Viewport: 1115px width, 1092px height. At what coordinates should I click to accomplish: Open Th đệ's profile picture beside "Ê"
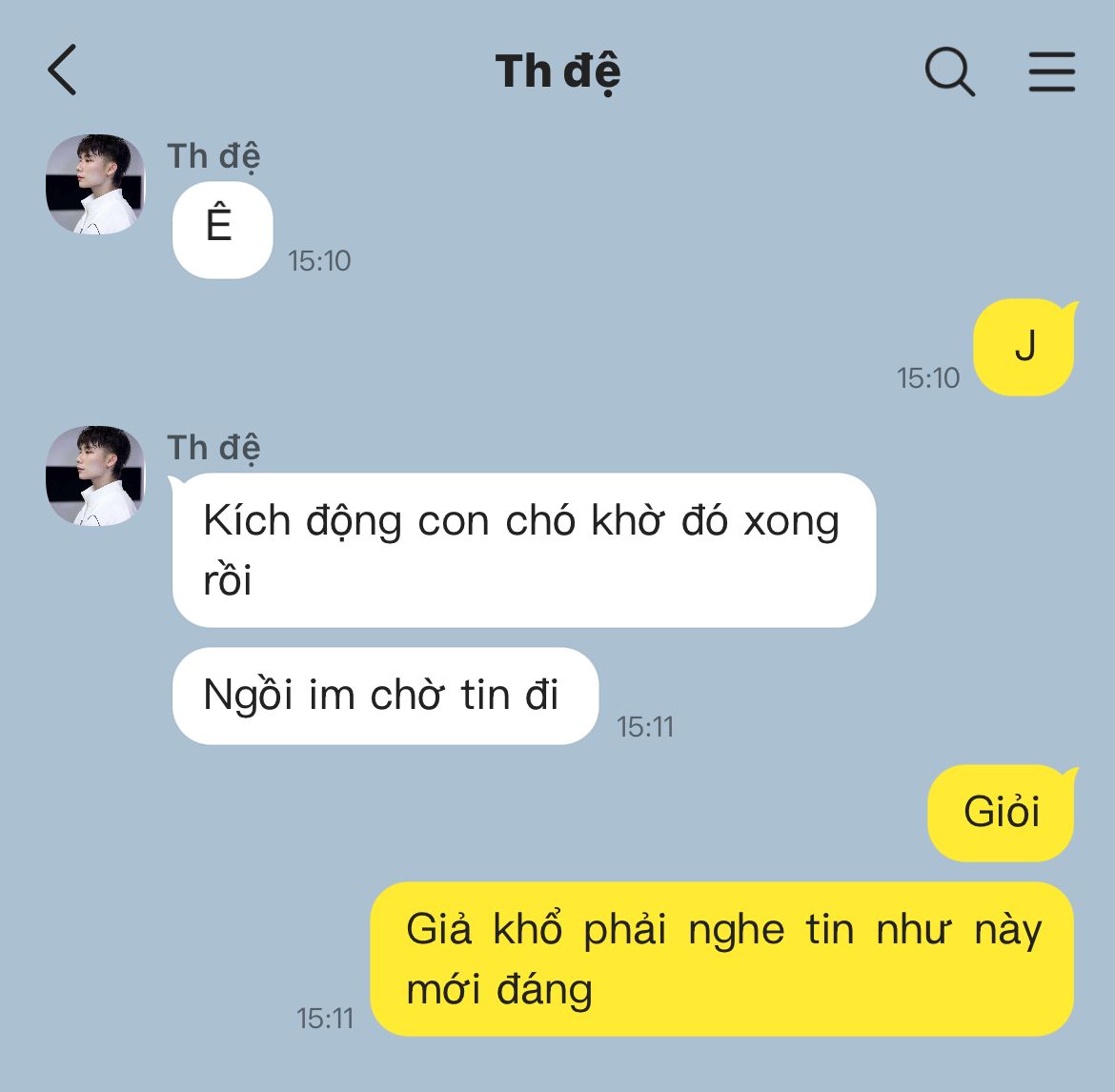coord(95,184)
